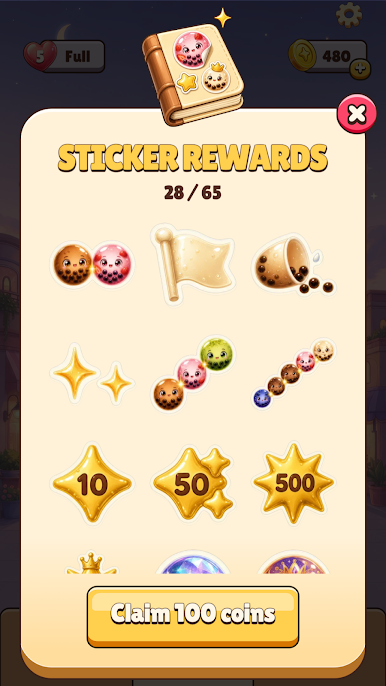Close the Sticker Rewards dialog
Image resolution: width=386 pixels, height=686 pixels.
click(357, 114)
